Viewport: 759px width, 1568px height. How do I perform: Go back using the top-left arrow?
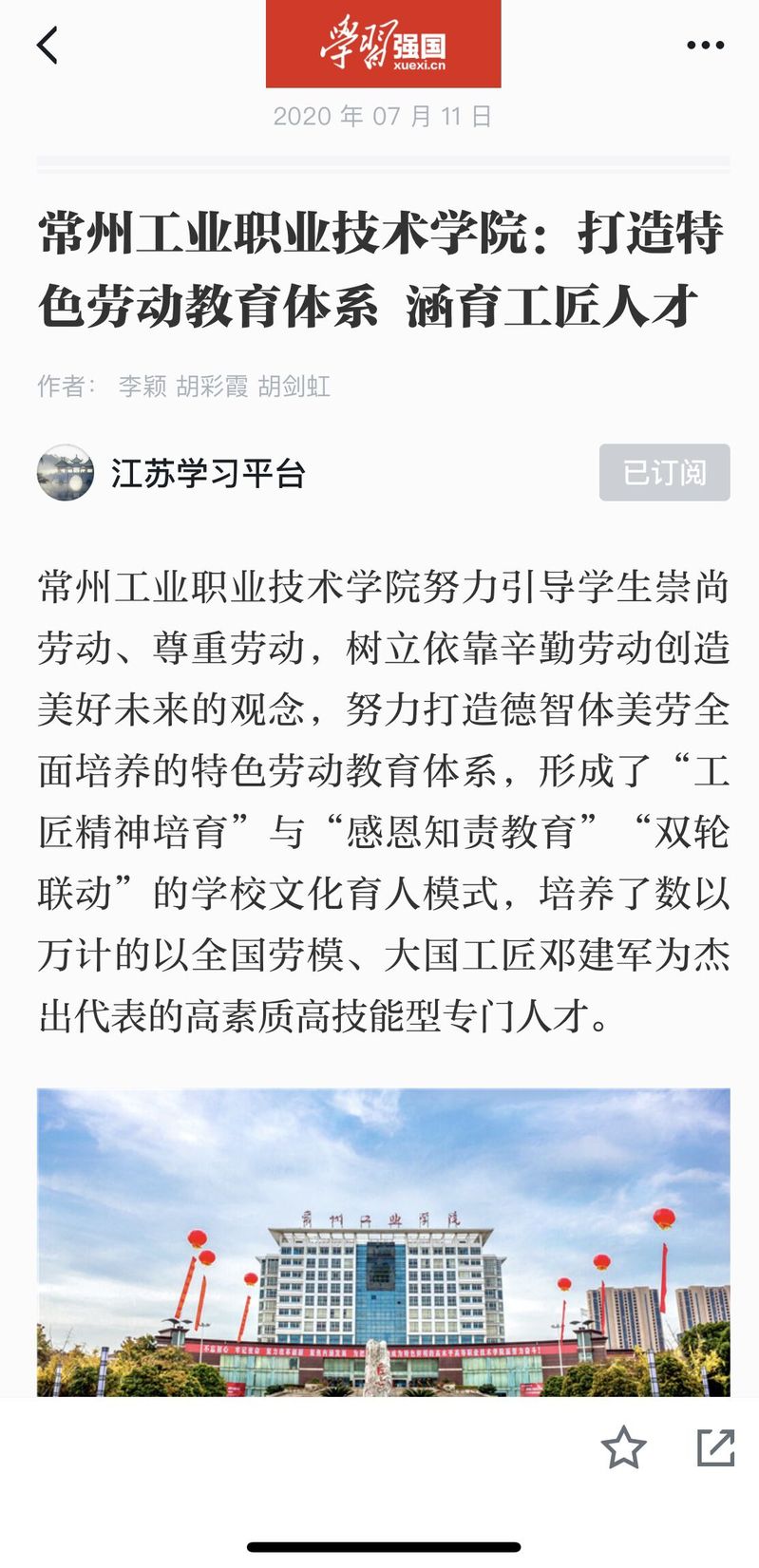[47, 45]
